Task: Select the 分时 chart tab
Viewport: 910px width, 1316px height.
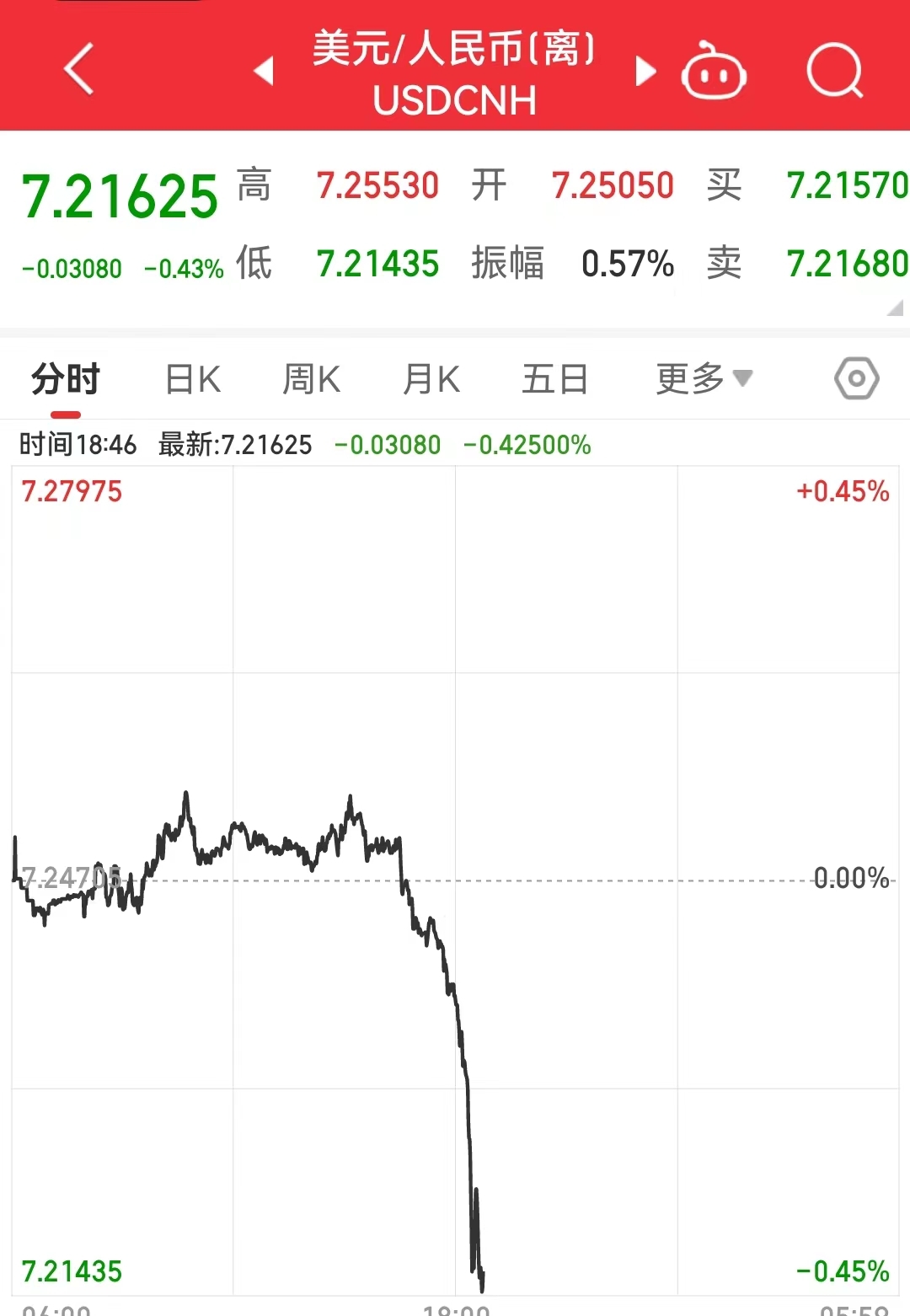Action: click(66, 380)
